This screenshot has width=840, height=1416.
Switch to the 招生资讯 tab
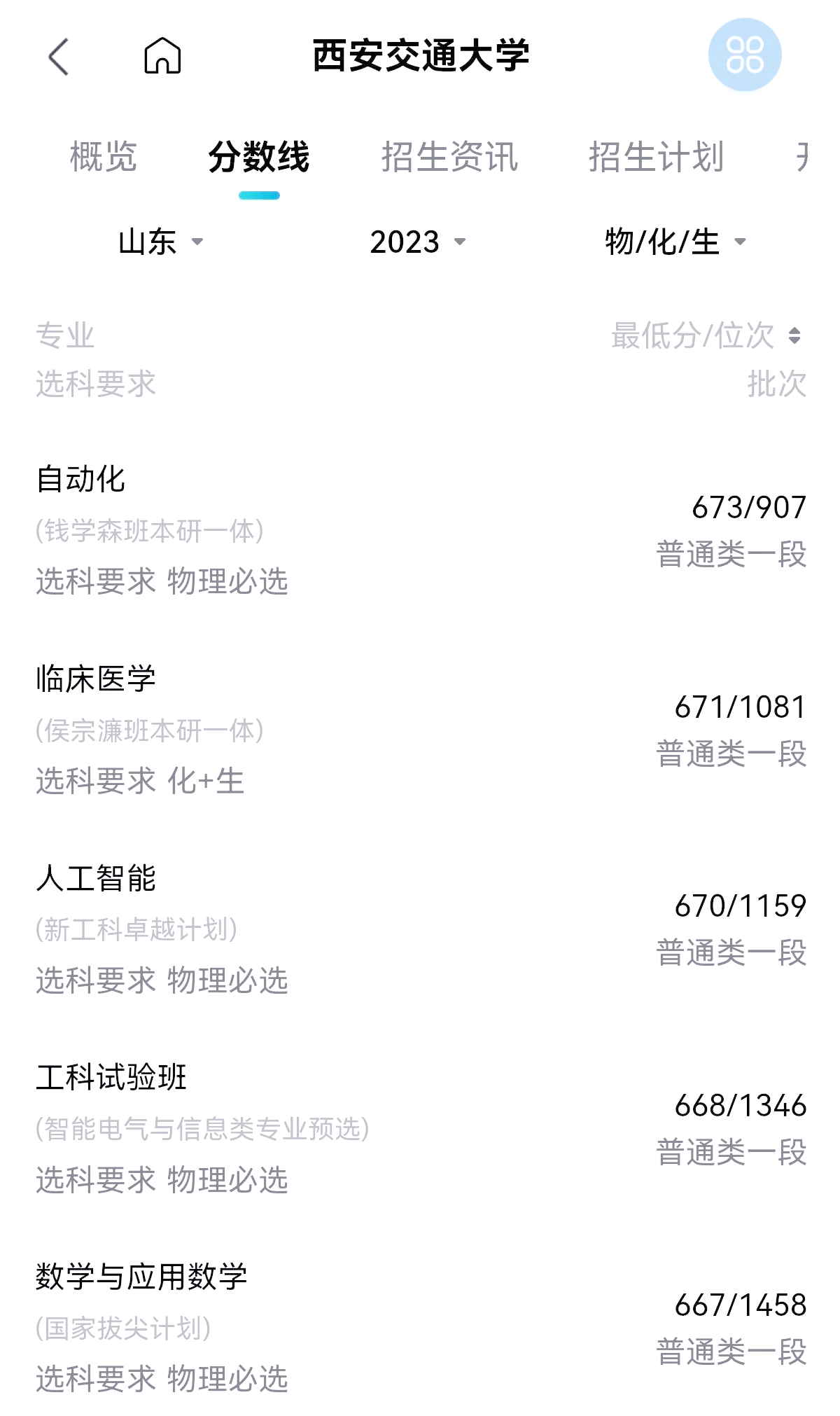point(451,158)
